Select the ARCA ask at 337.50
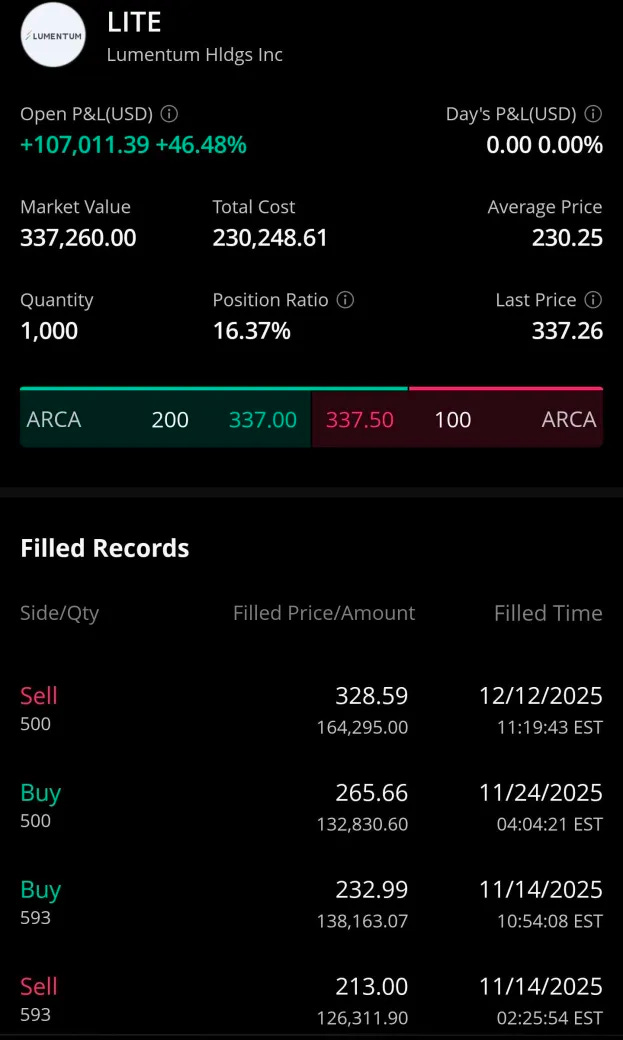The image size is (623, 1040). pyautogui.click(x=457, y=419)
